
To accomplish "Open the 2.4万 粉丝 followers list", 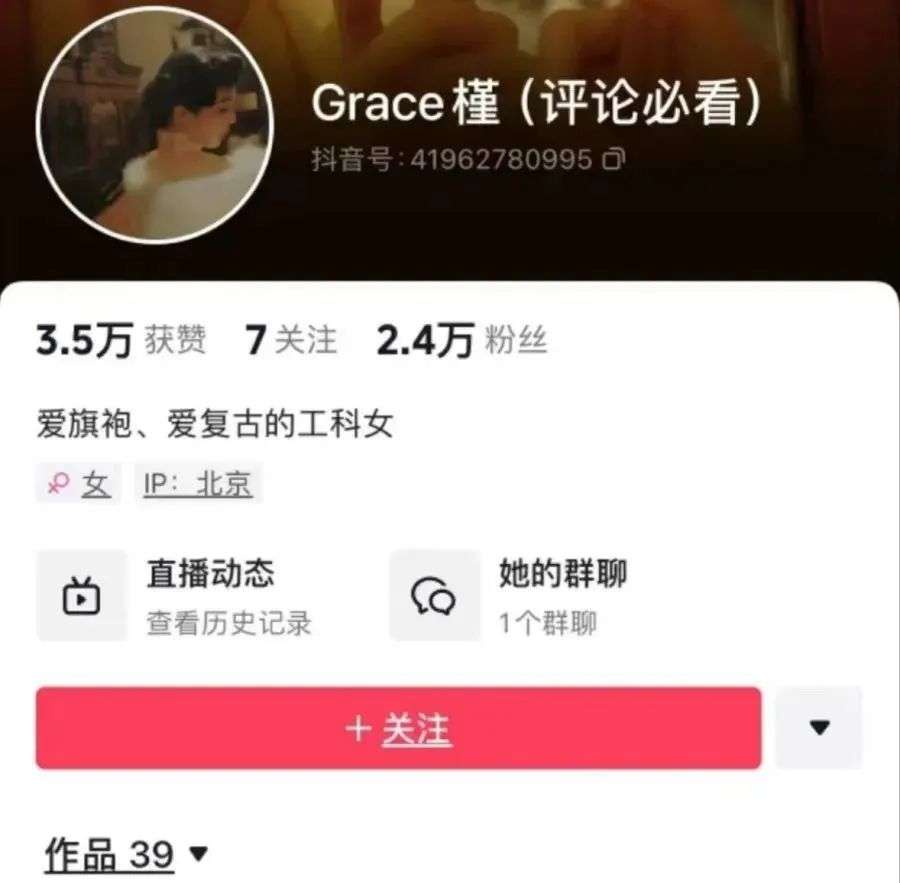I will pos(461,341).
